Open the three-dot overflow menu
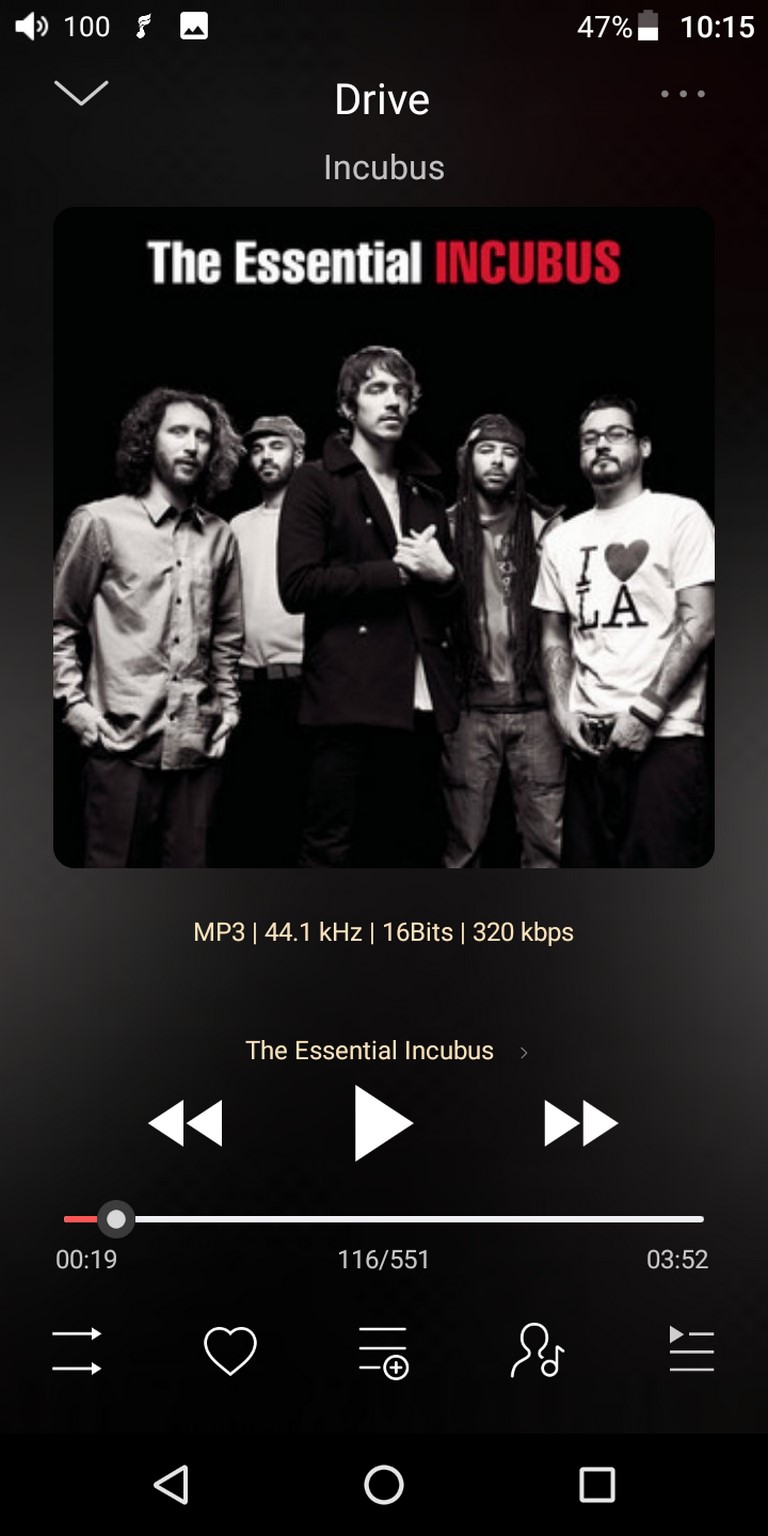This screenshot has width=768, height=1536. pos(683,94)
